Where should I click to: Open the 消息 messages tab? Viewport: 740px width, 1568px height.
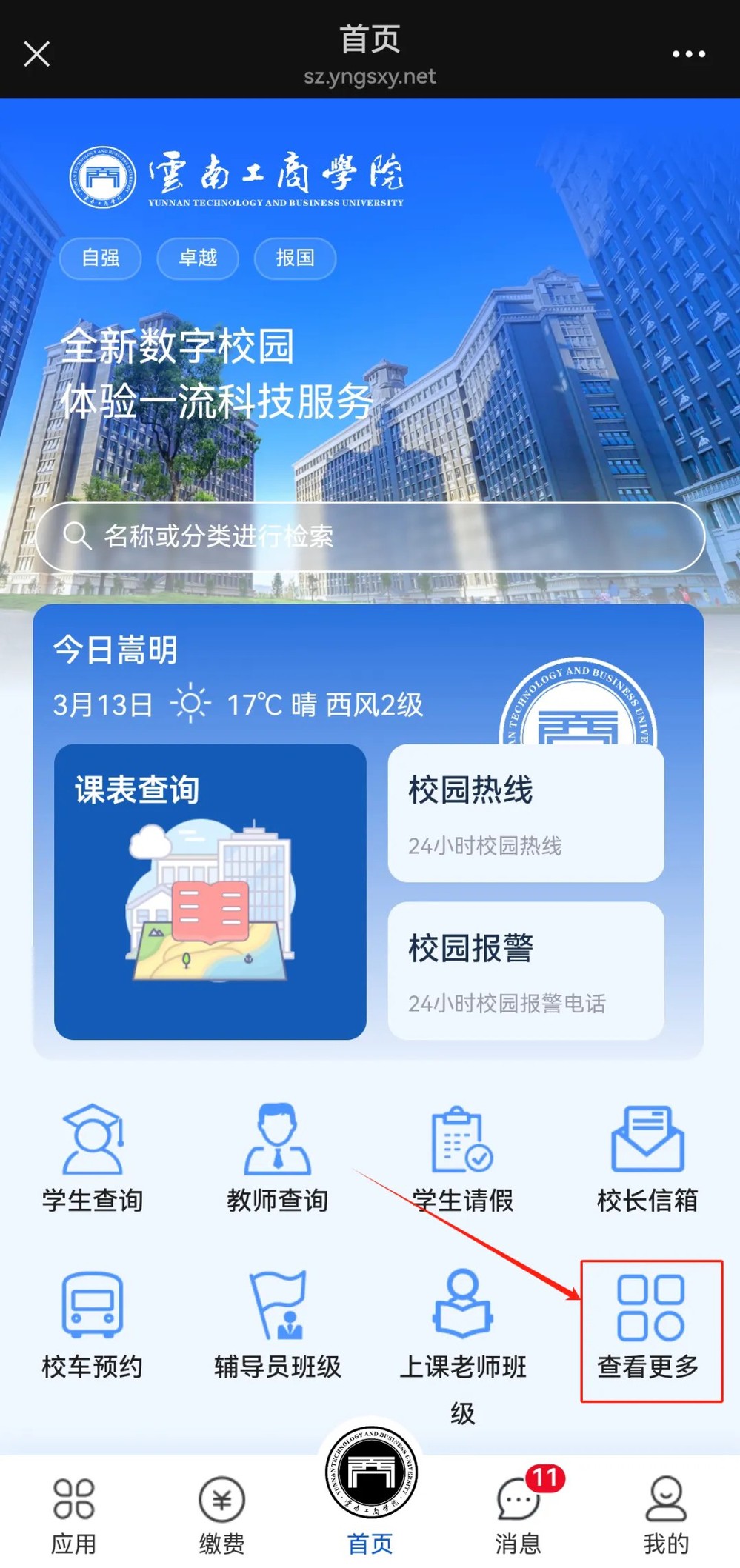click(519, 1515)
